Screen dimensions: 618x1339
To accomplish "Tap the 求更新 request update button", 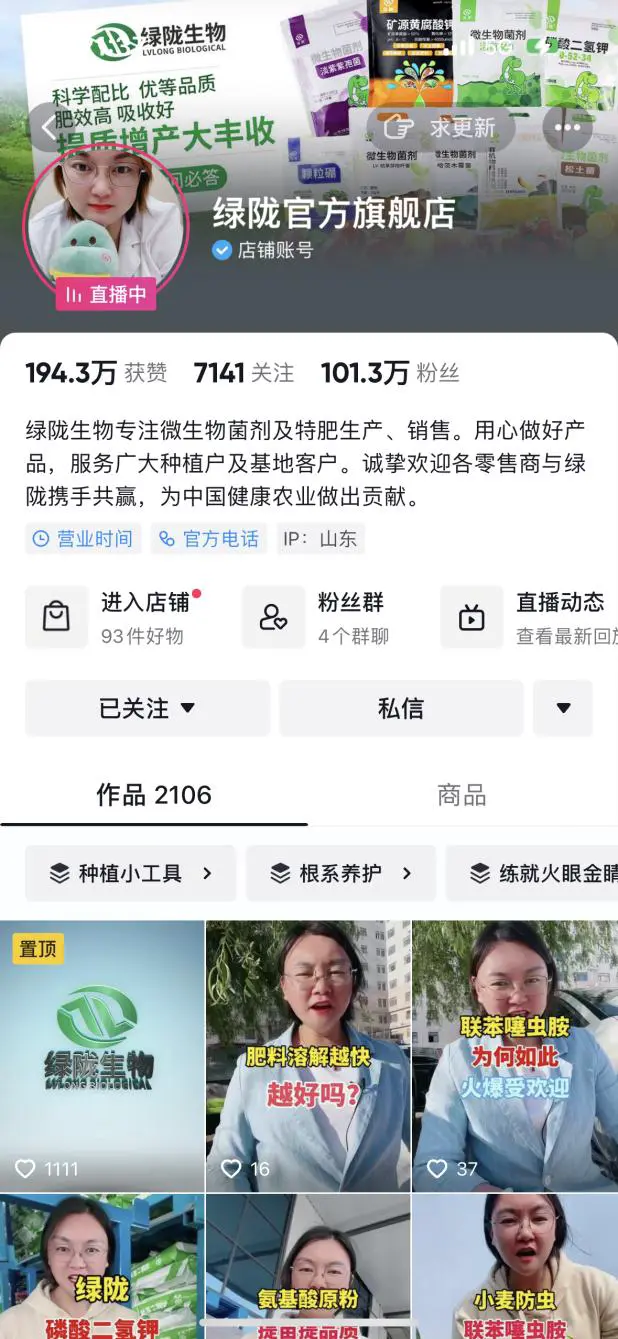I will (441, 128).
